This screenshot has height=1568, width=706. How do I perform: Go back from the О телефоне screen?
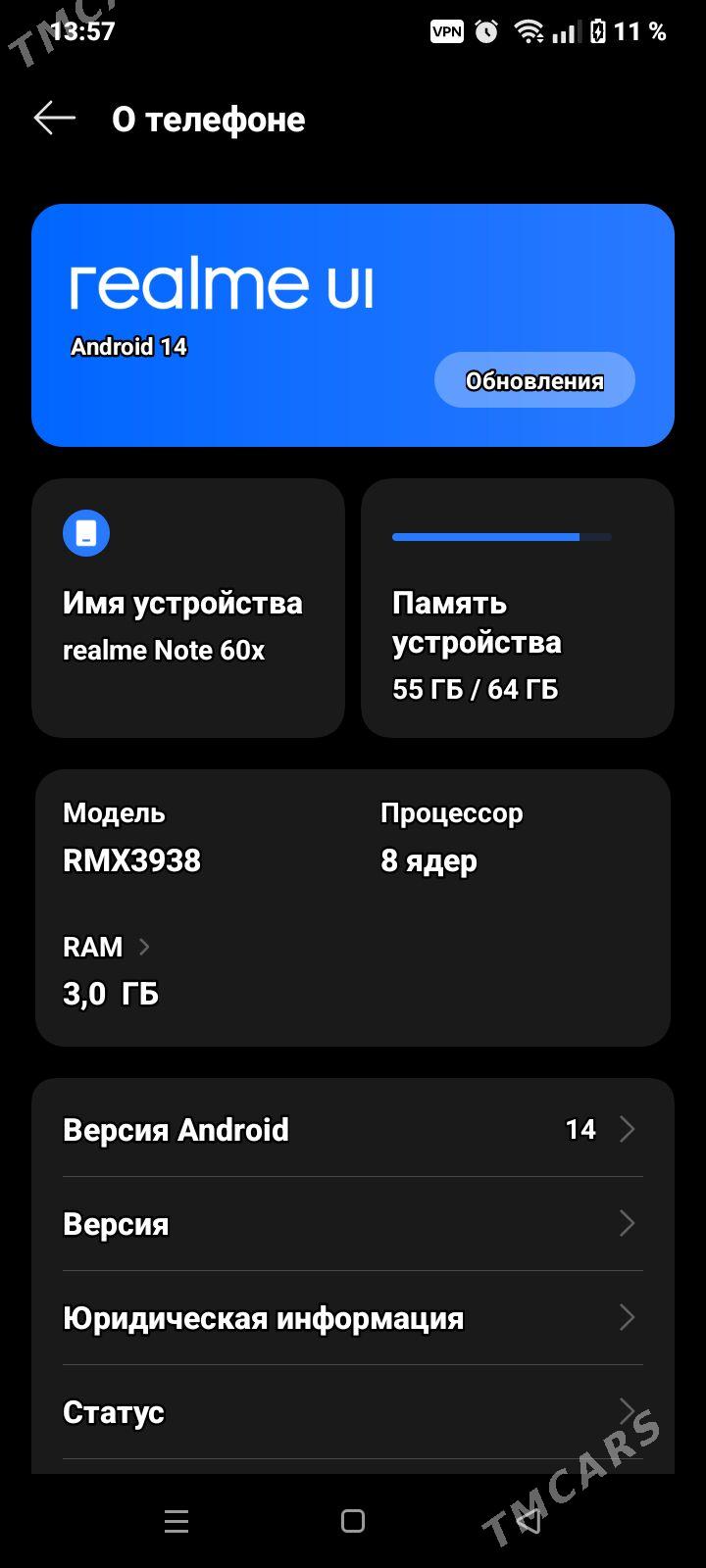coord(54,119)
